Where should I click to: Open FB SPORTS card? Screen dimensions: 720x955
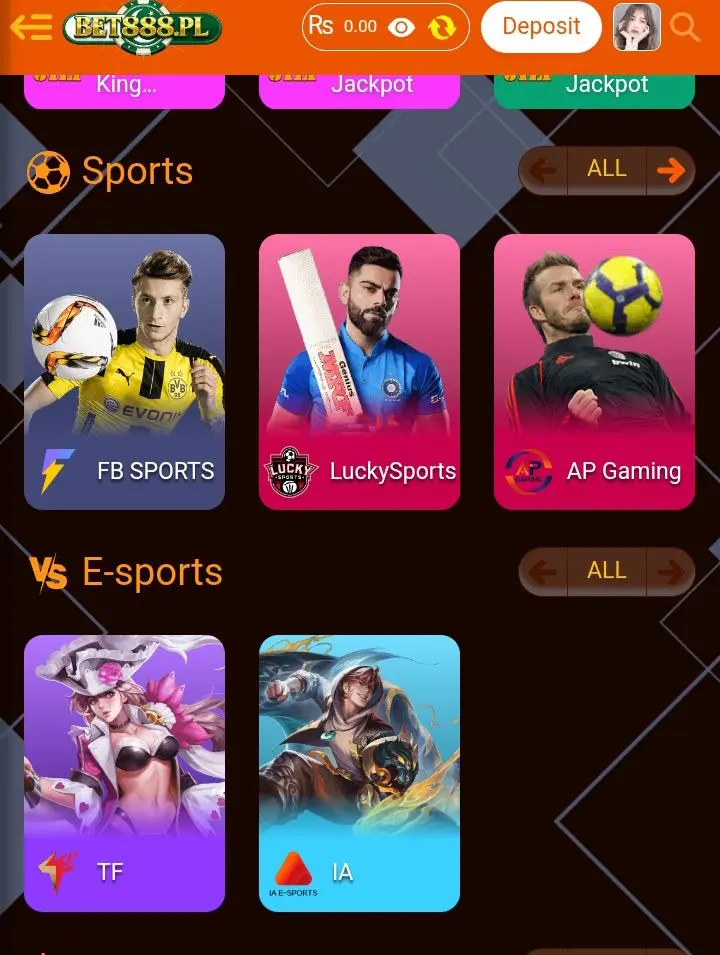click(x=124, y=372)
